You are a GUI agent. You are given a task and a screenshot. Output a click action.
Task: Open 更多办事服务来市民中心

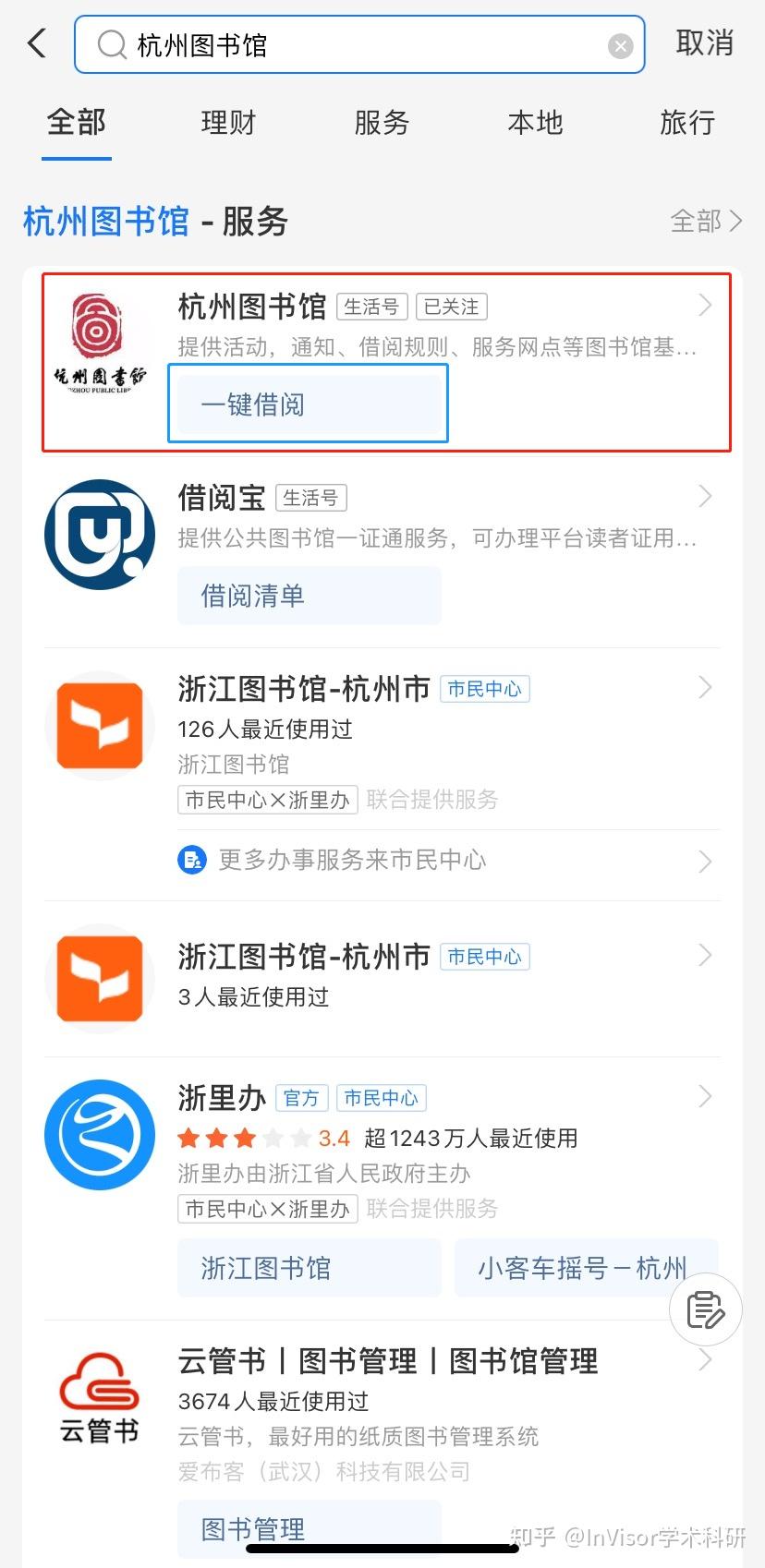pos(444,861)
